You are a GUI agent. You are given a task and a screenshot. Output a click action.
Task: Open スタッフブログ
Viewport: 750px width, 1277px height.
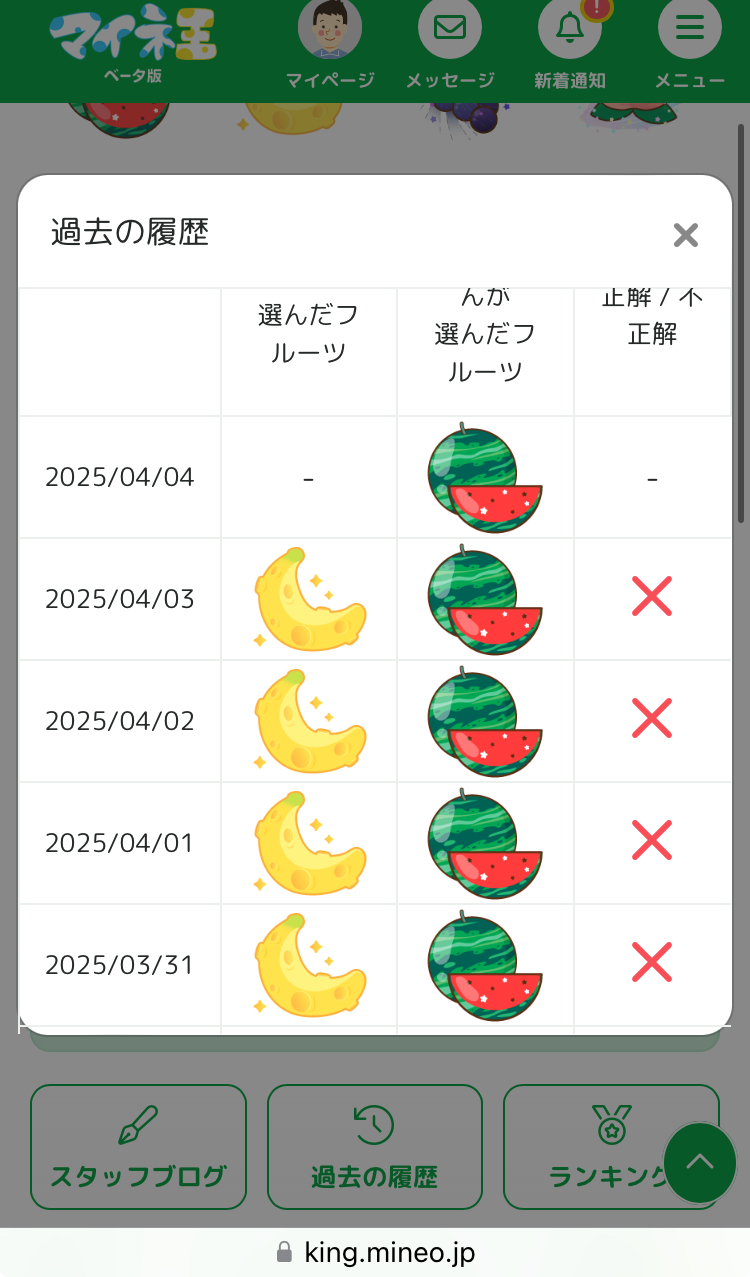point(138,1147)
